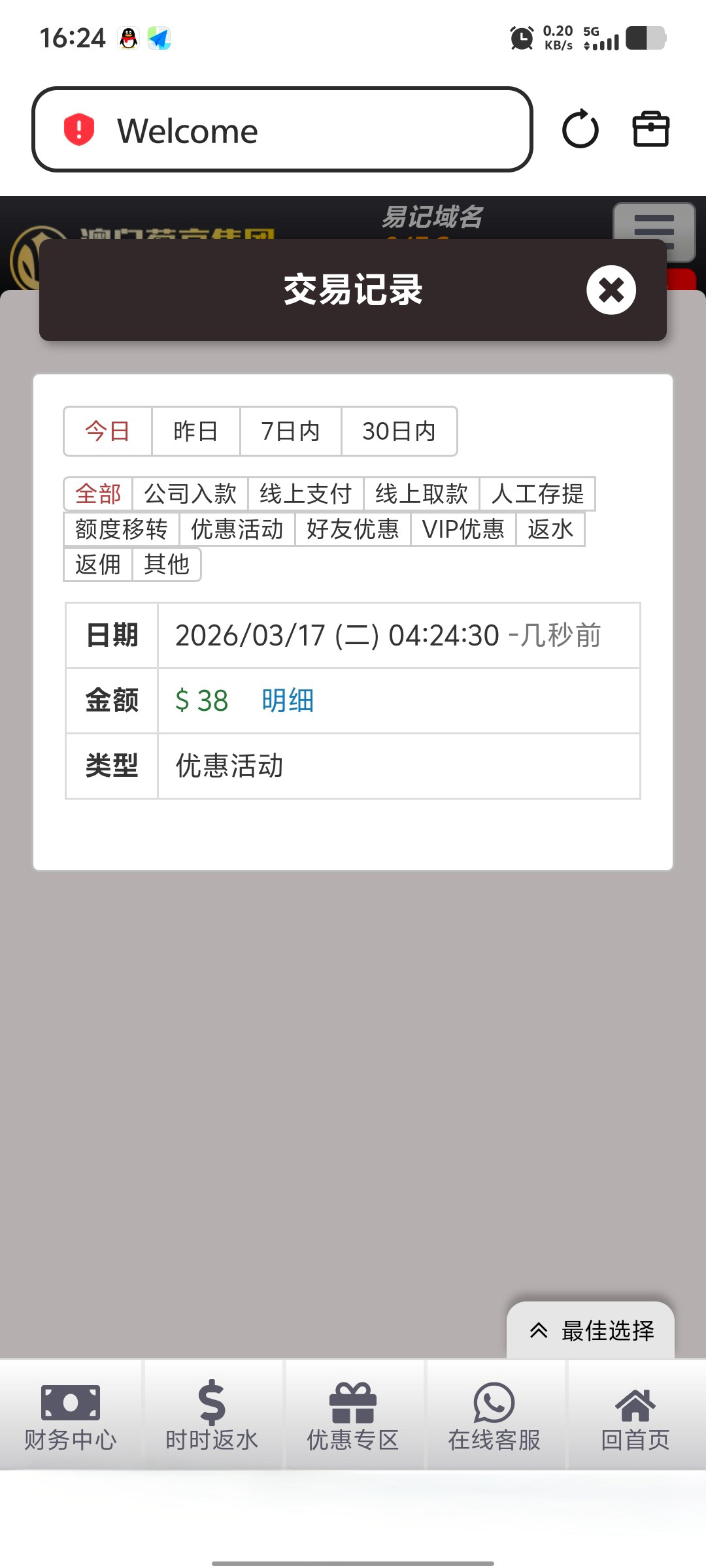Open 在线客服 support

click(x=494, y=1415)
